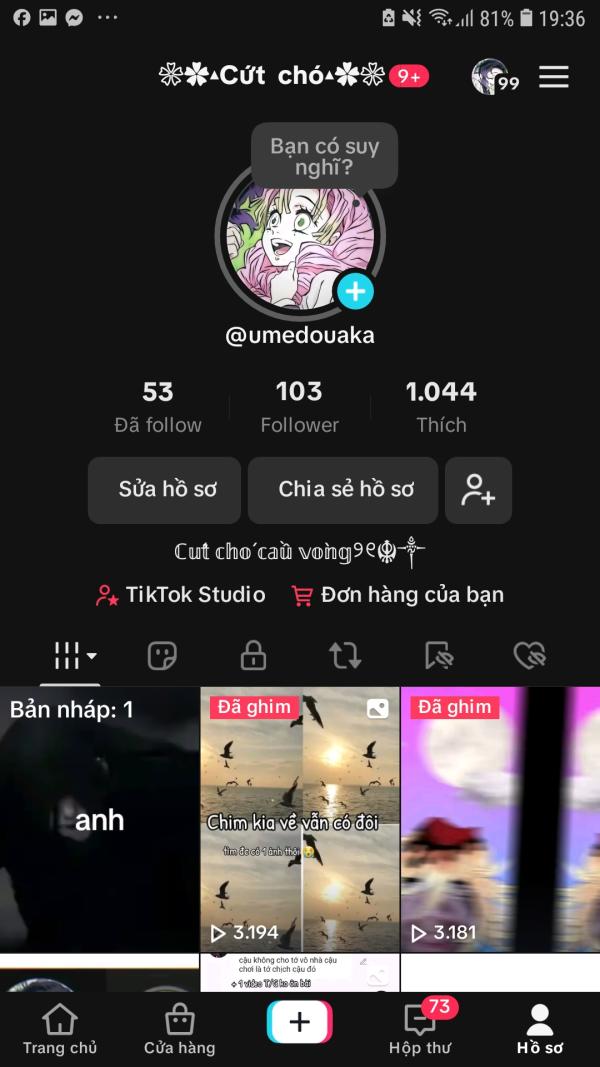600x1067 pixels.
Task: Open Đơn hàng của bạn
Action: click(x=398, y=595)
